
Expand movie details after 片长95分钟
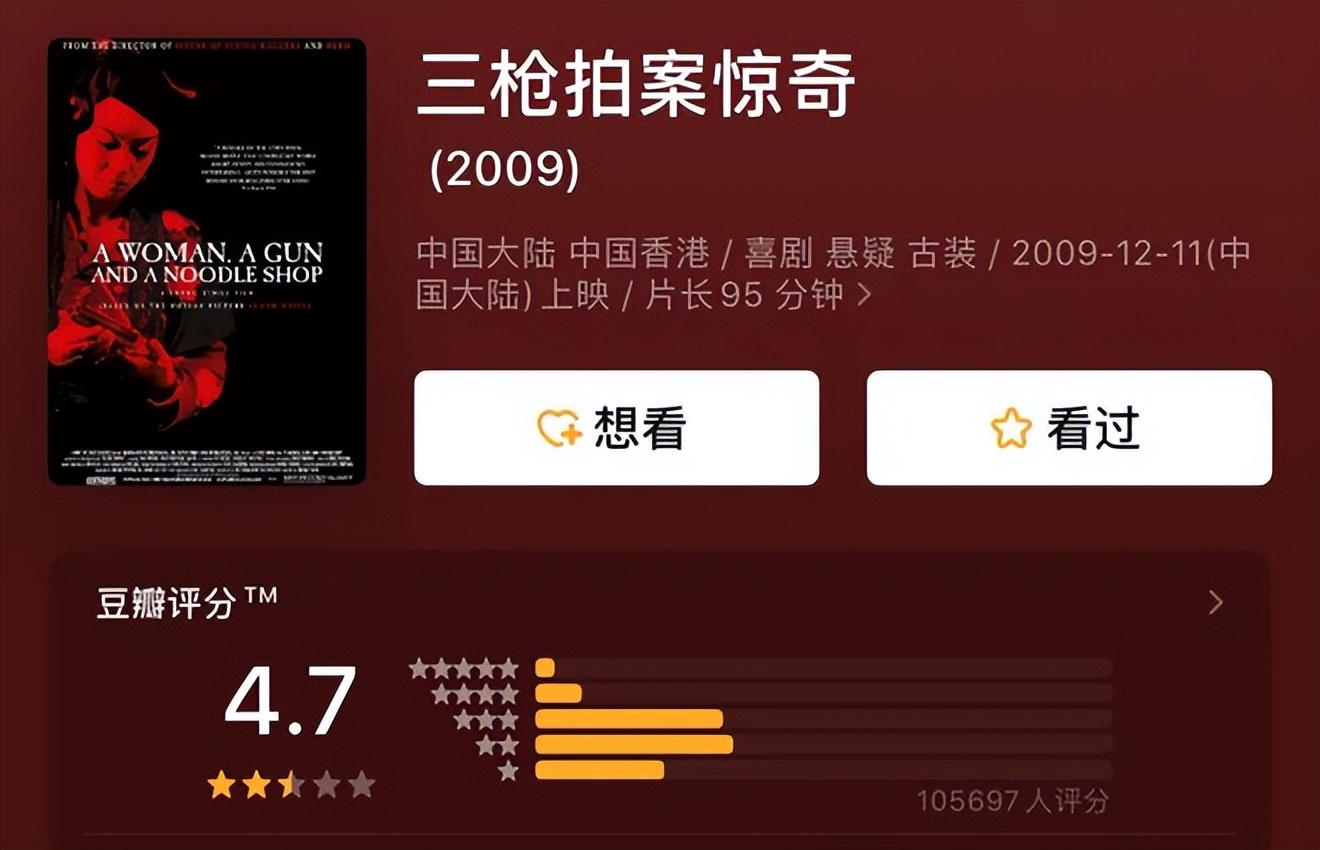[866, 295]
